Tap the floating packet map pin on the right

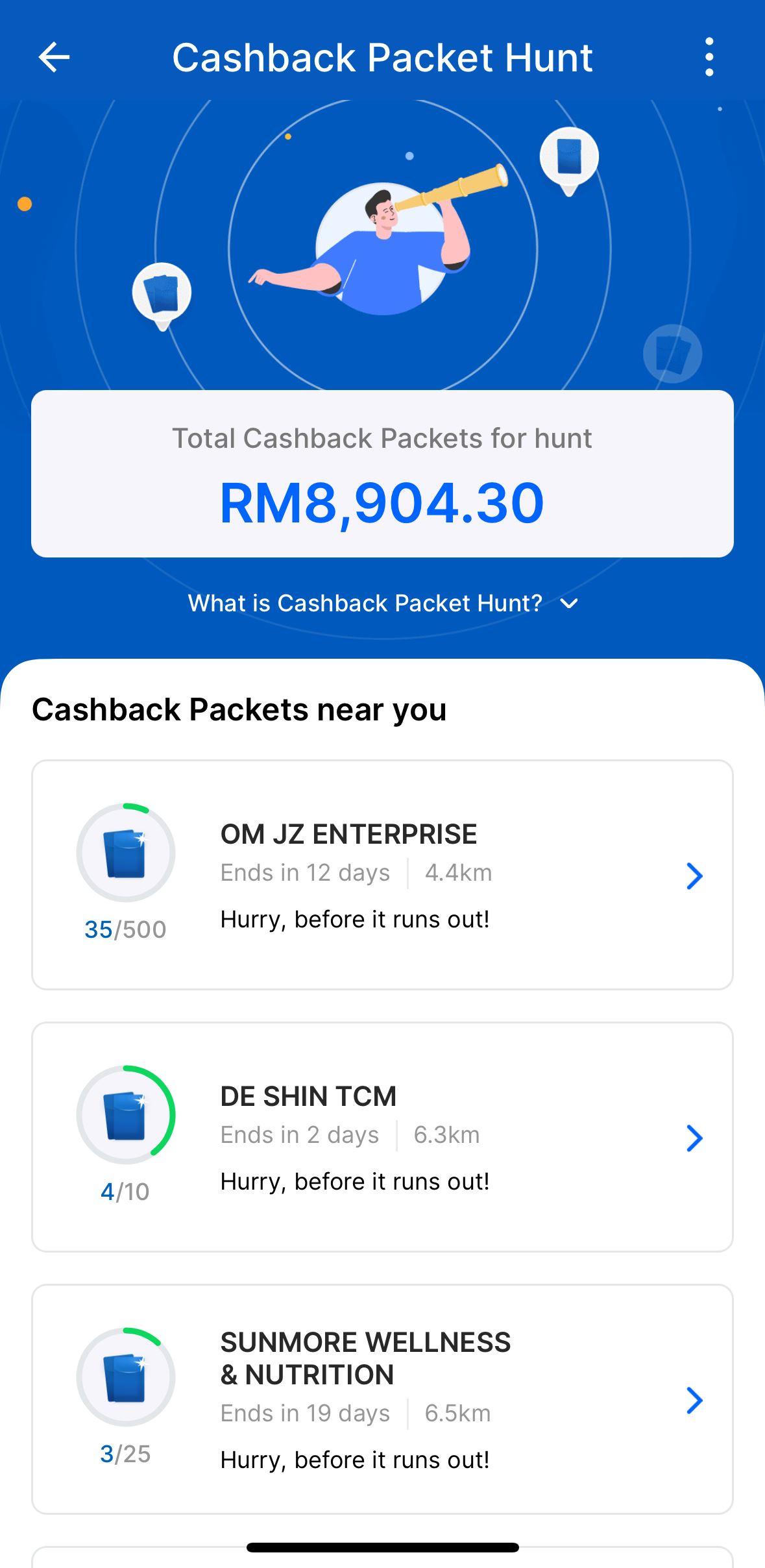[571, 159]
